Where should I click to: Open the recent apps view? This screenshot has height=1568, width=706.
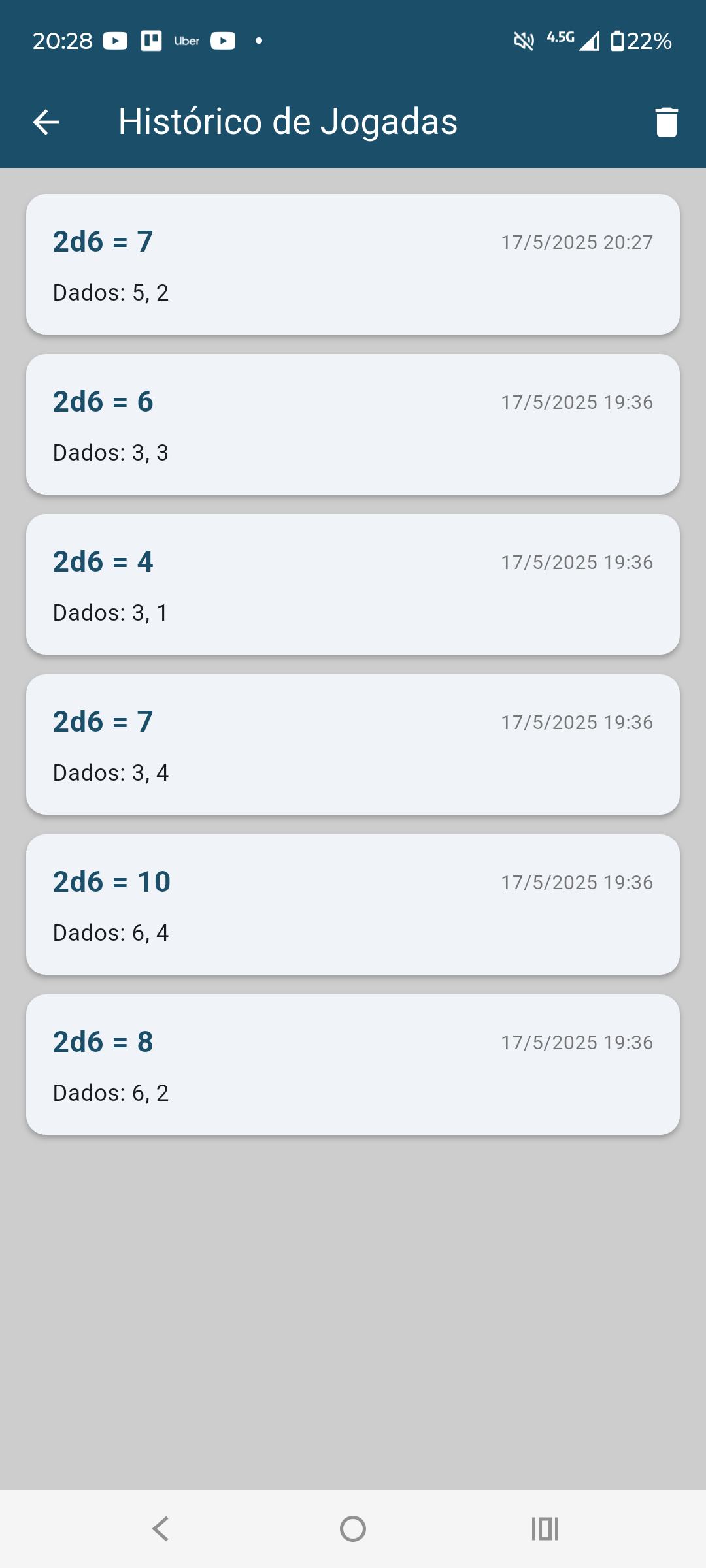pos(545,1529)
